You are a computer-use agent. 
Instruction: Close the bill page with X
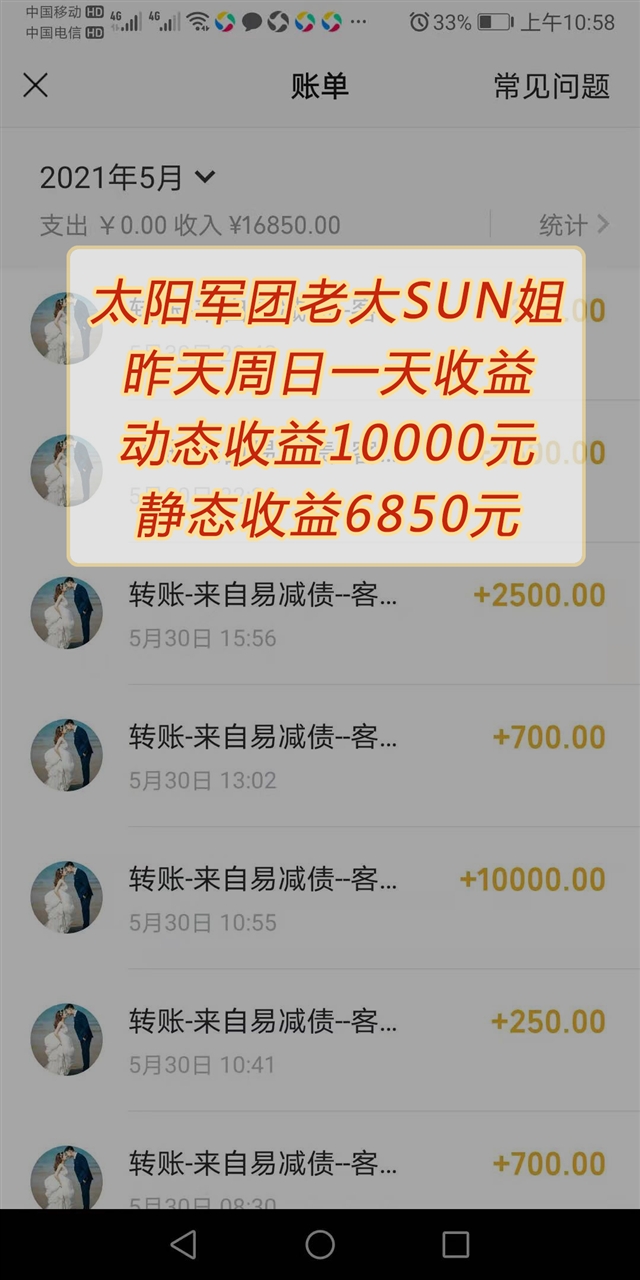36,86
